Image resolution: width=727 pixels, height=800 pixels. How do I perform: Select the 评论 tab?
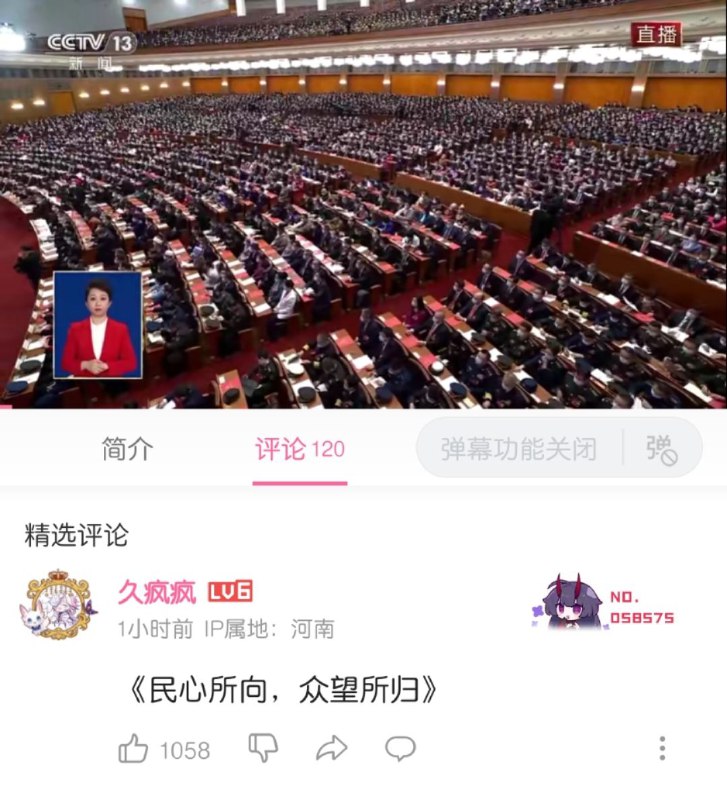(x=299, y=449)
